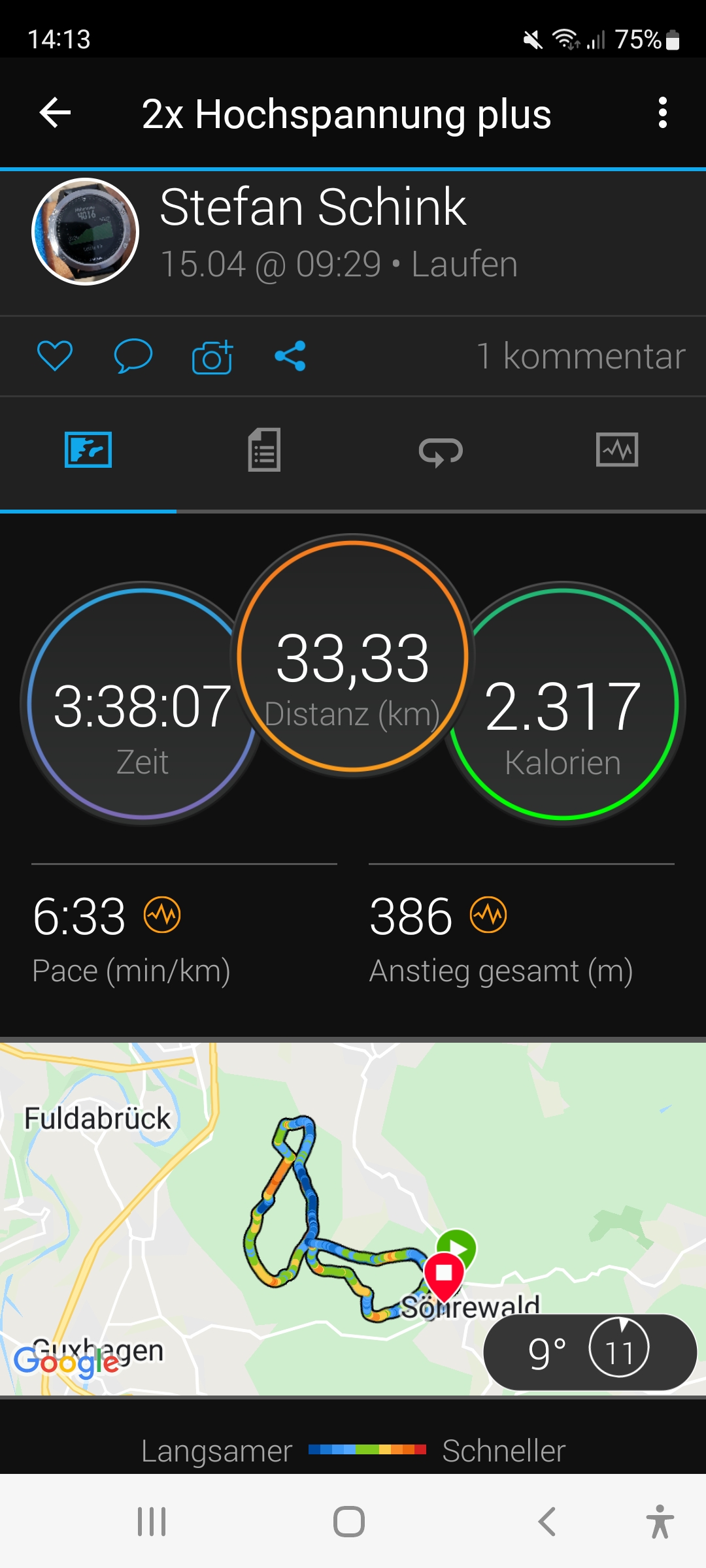Open Stefan Schink's profile picture

point(85,231)
